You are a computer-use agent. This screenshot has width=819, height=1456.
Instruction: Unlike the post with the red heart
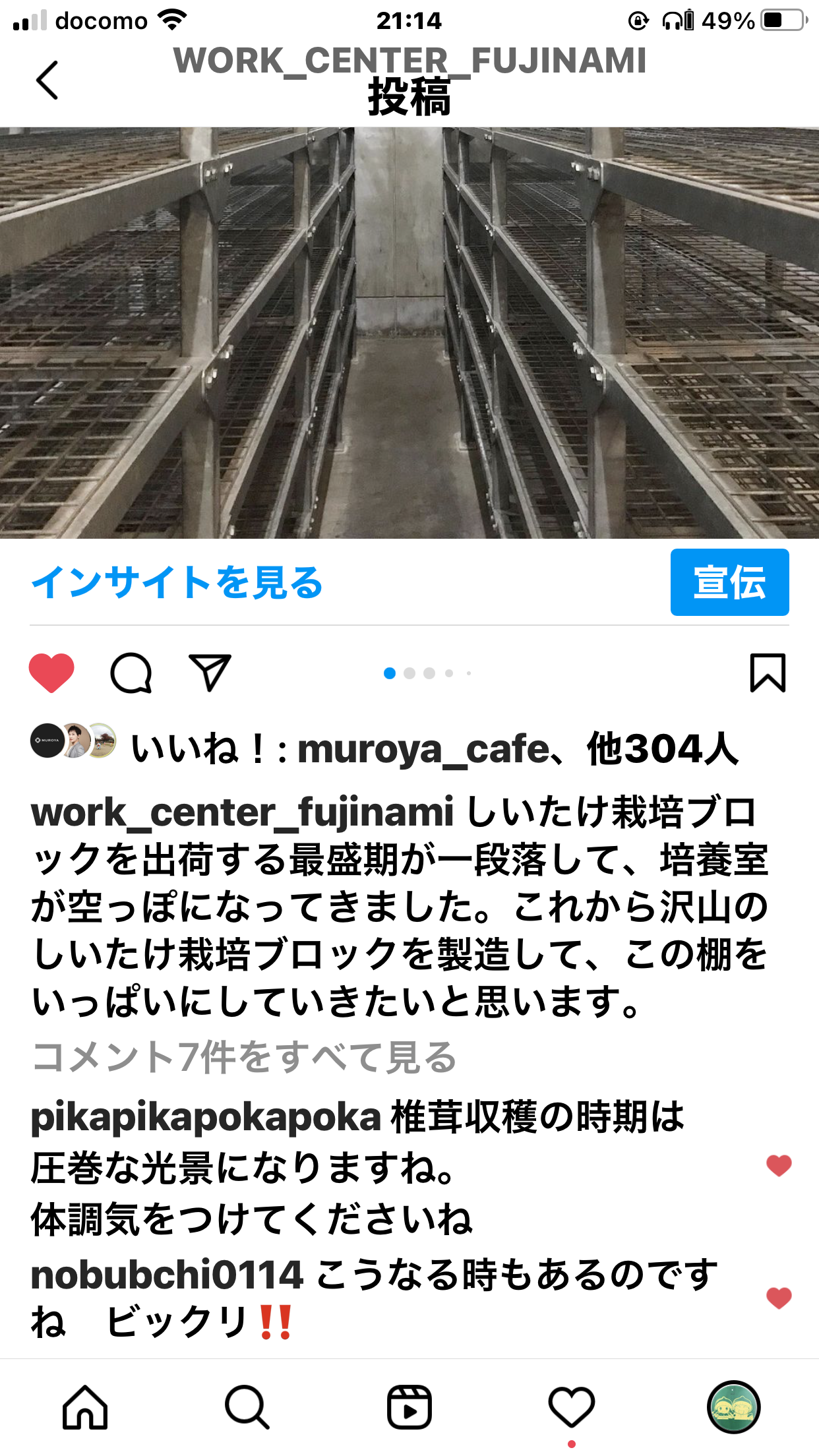tap(51, 673)
